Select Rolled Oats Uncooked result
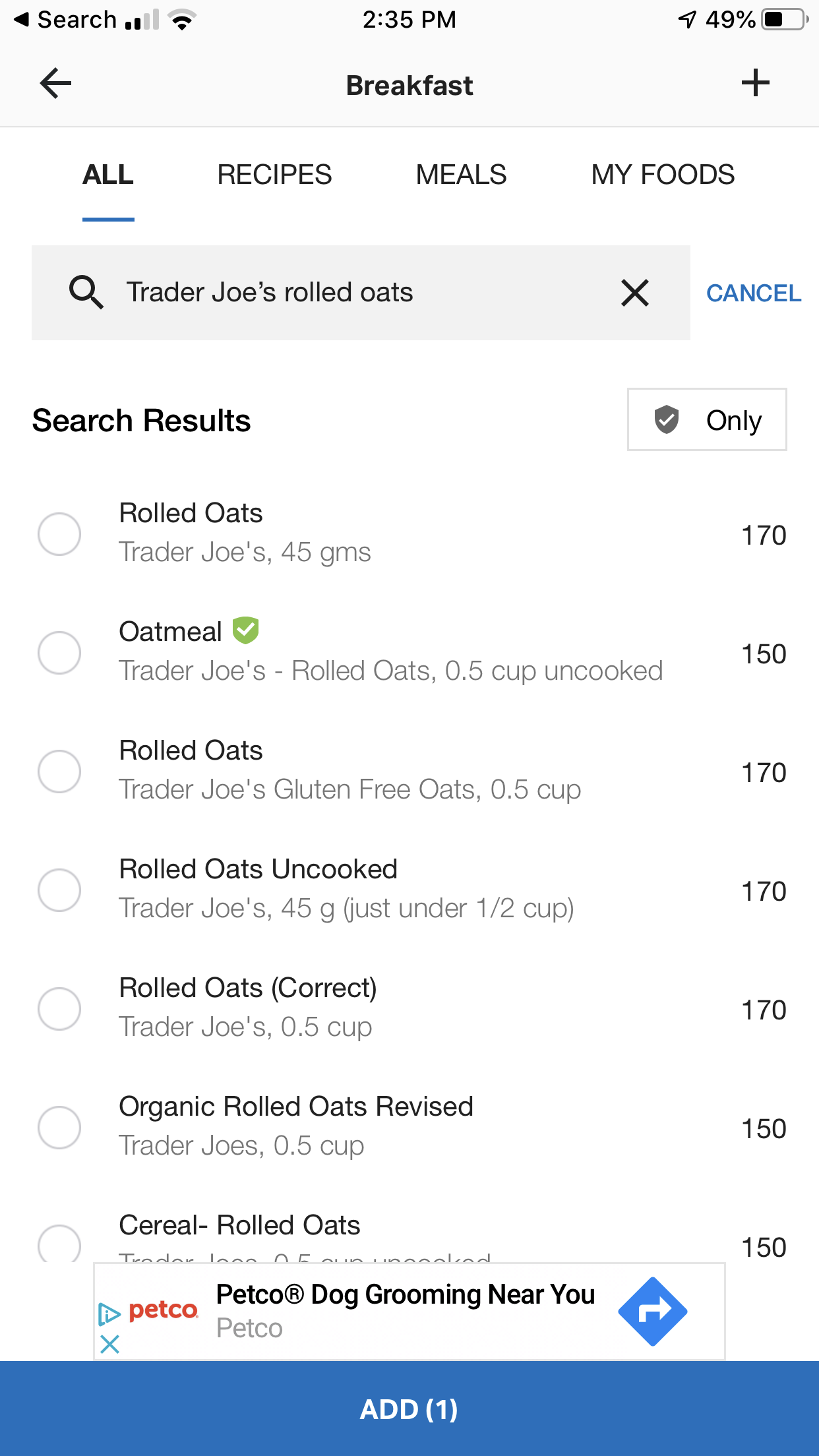This screenshot has width=819, height=1456. tap(59, 890)
